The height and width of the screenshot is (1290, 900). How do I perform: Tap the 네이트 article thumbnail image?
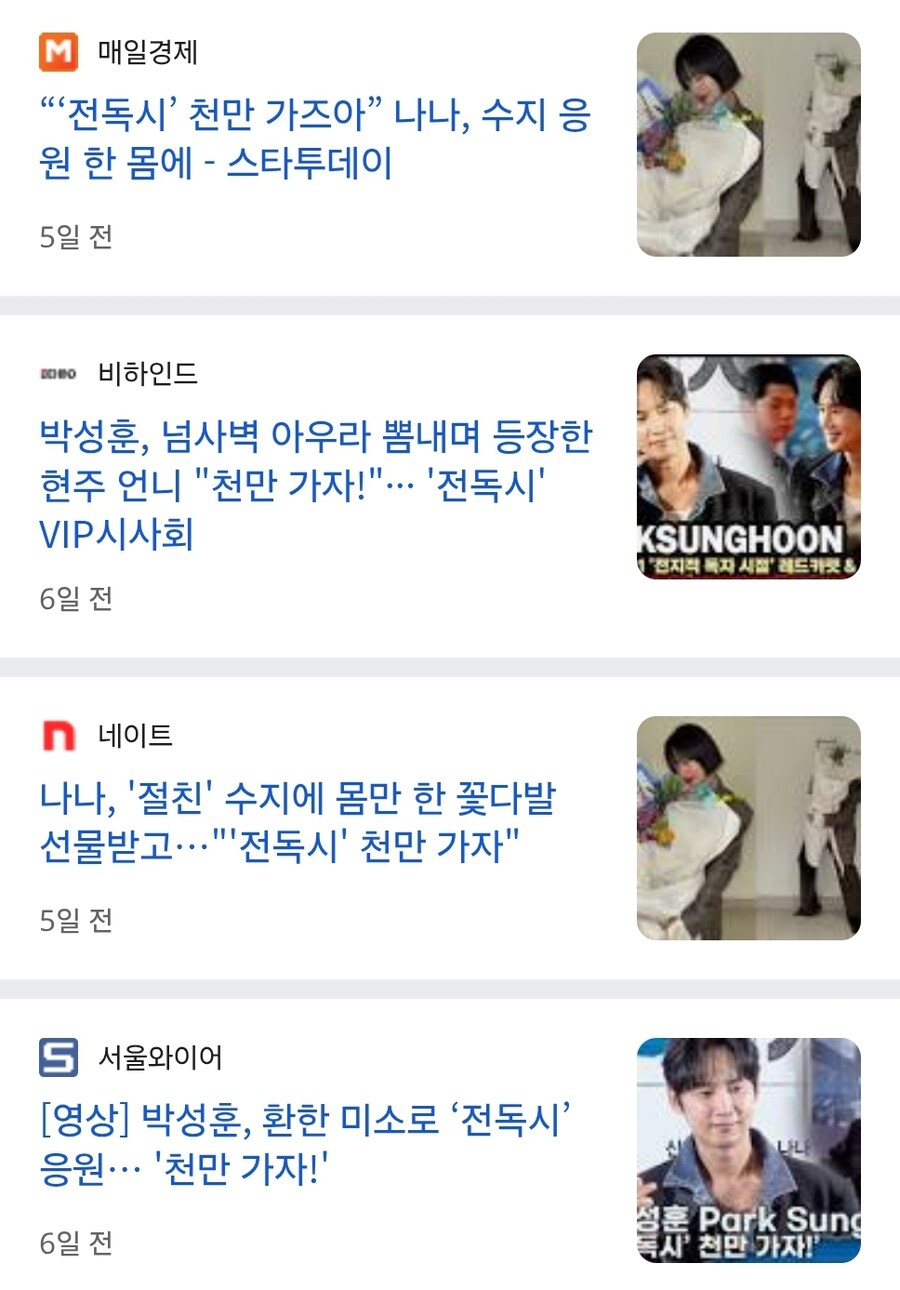coord(748,828)
